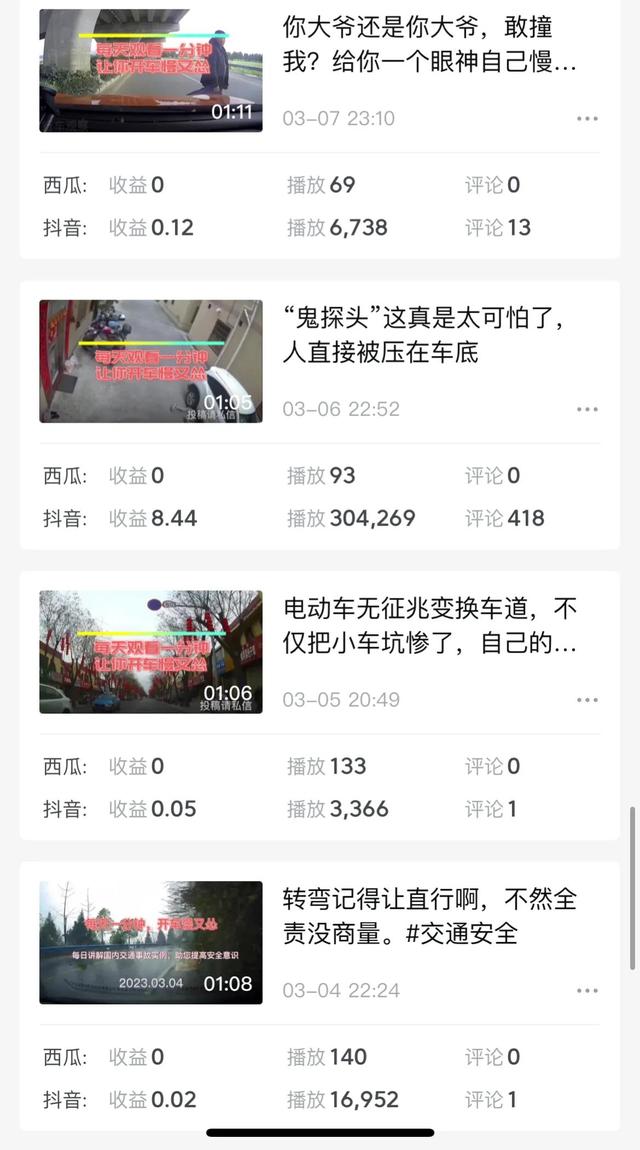Image resolution: width=640 pixels, height=1150 pixels.
Task: Open the video titled 转弯记得让直行啊
Action: point(430,916)
